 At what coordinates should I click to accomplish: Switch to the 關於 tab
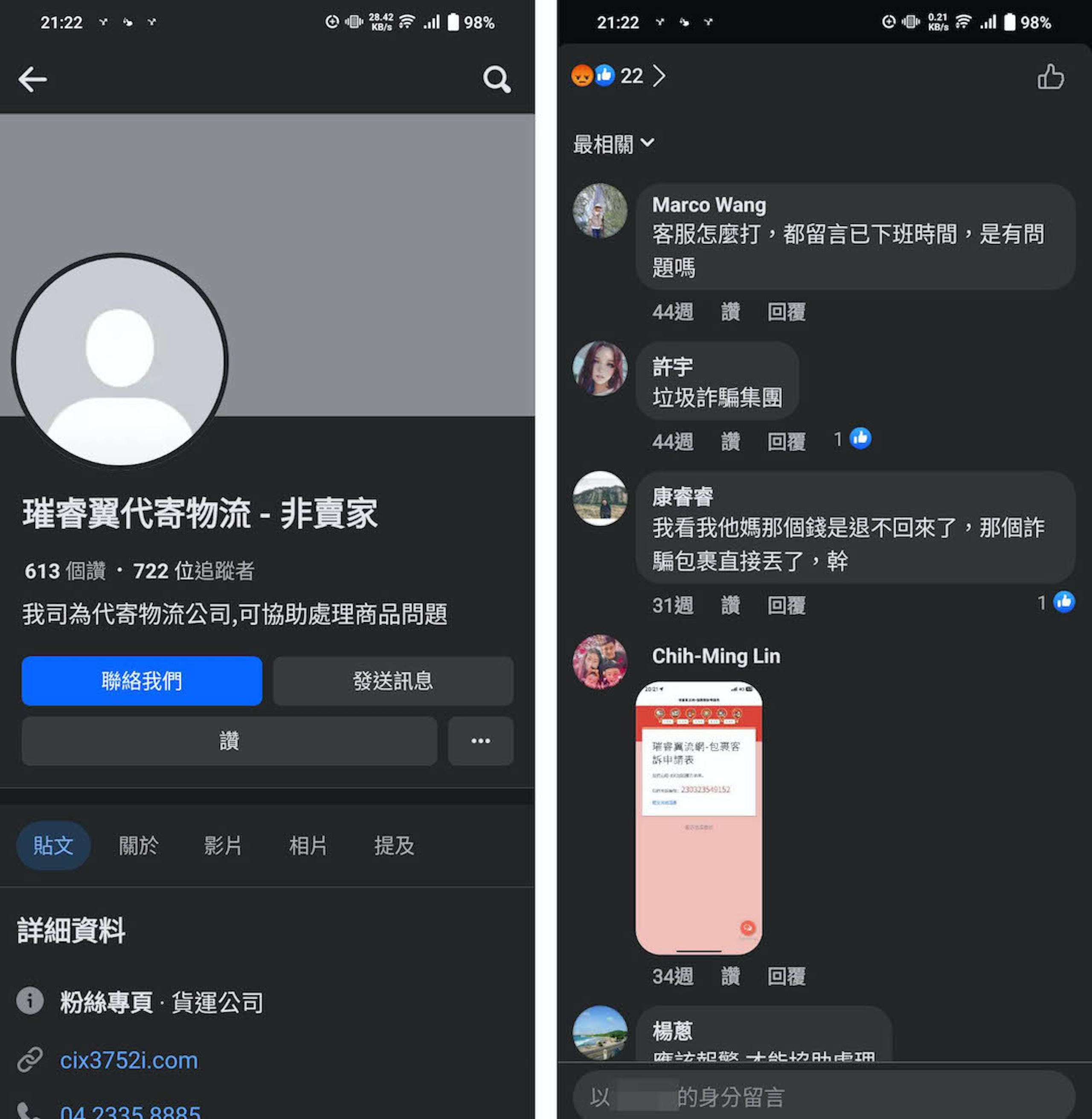click(138, 846)
